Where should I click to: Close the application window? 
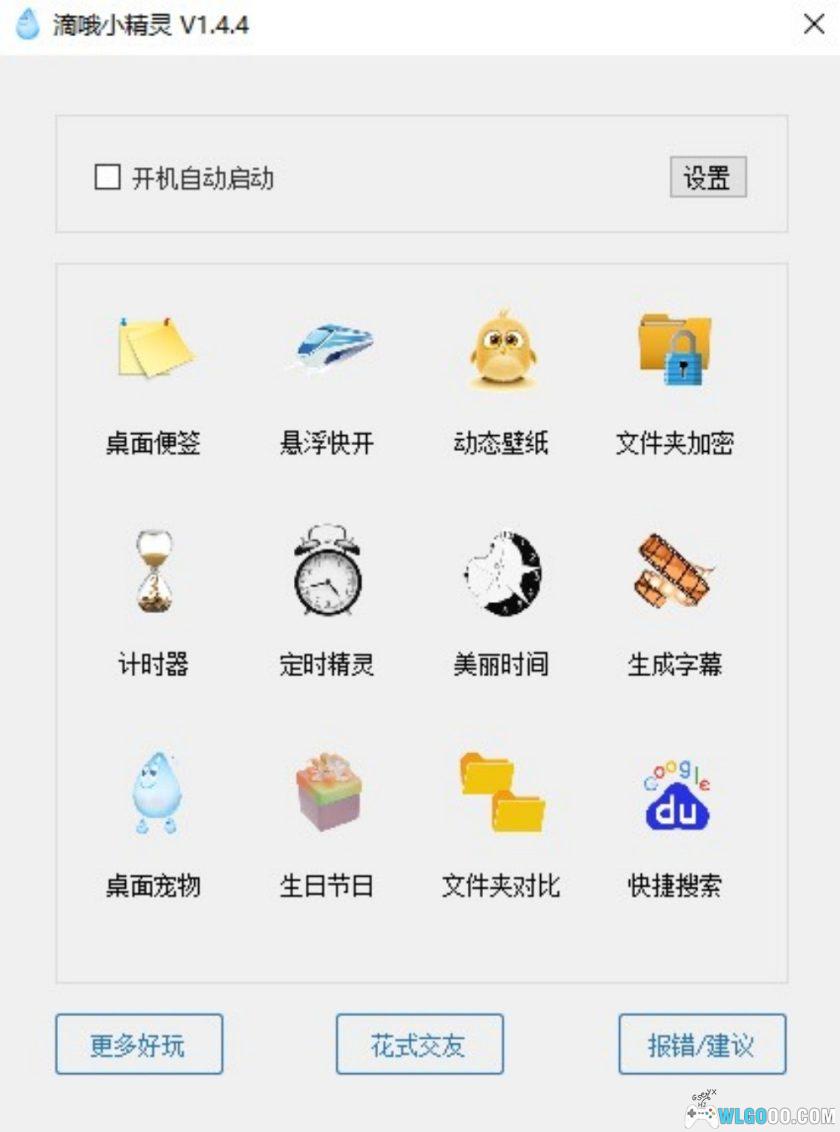(814, 25)
